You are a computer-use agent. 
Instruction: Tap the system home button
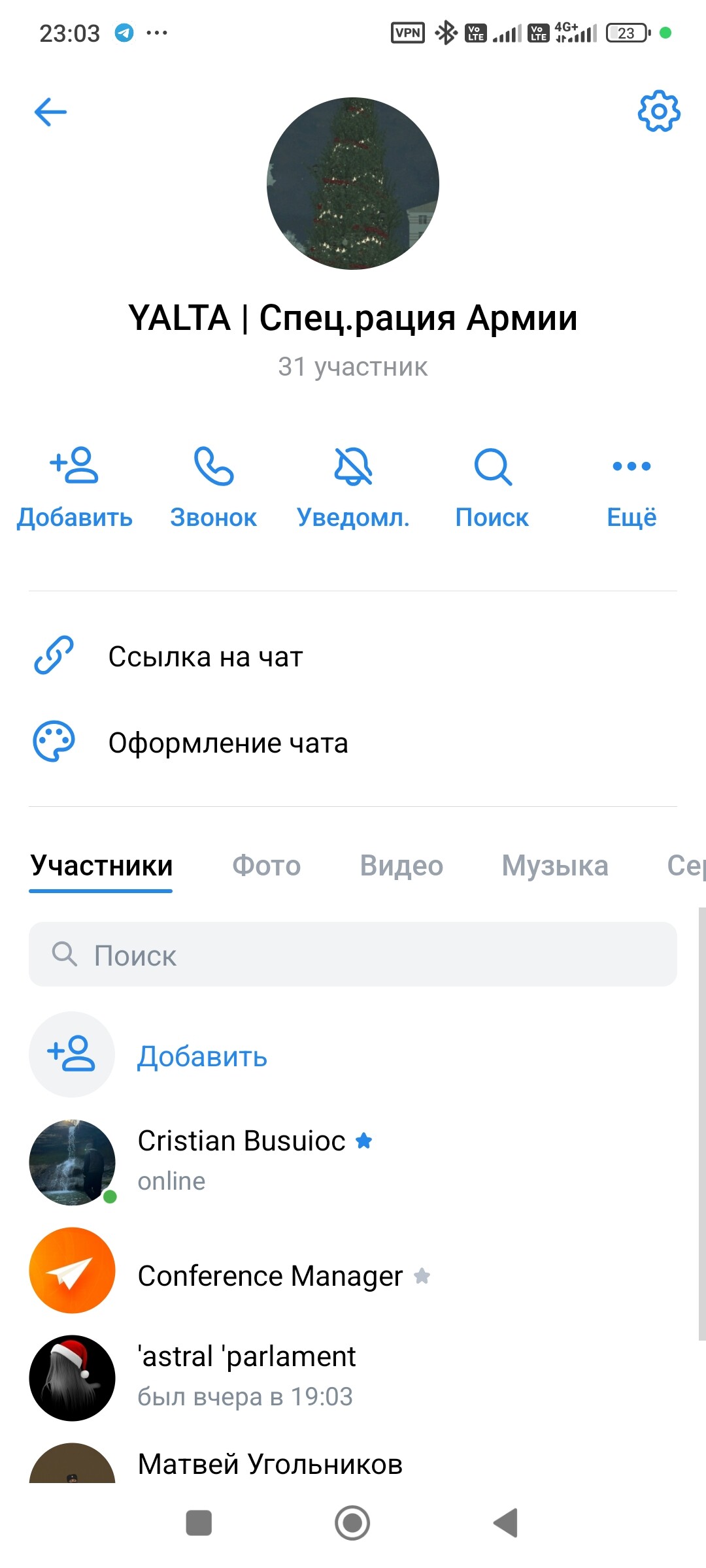coord(352,1523)
